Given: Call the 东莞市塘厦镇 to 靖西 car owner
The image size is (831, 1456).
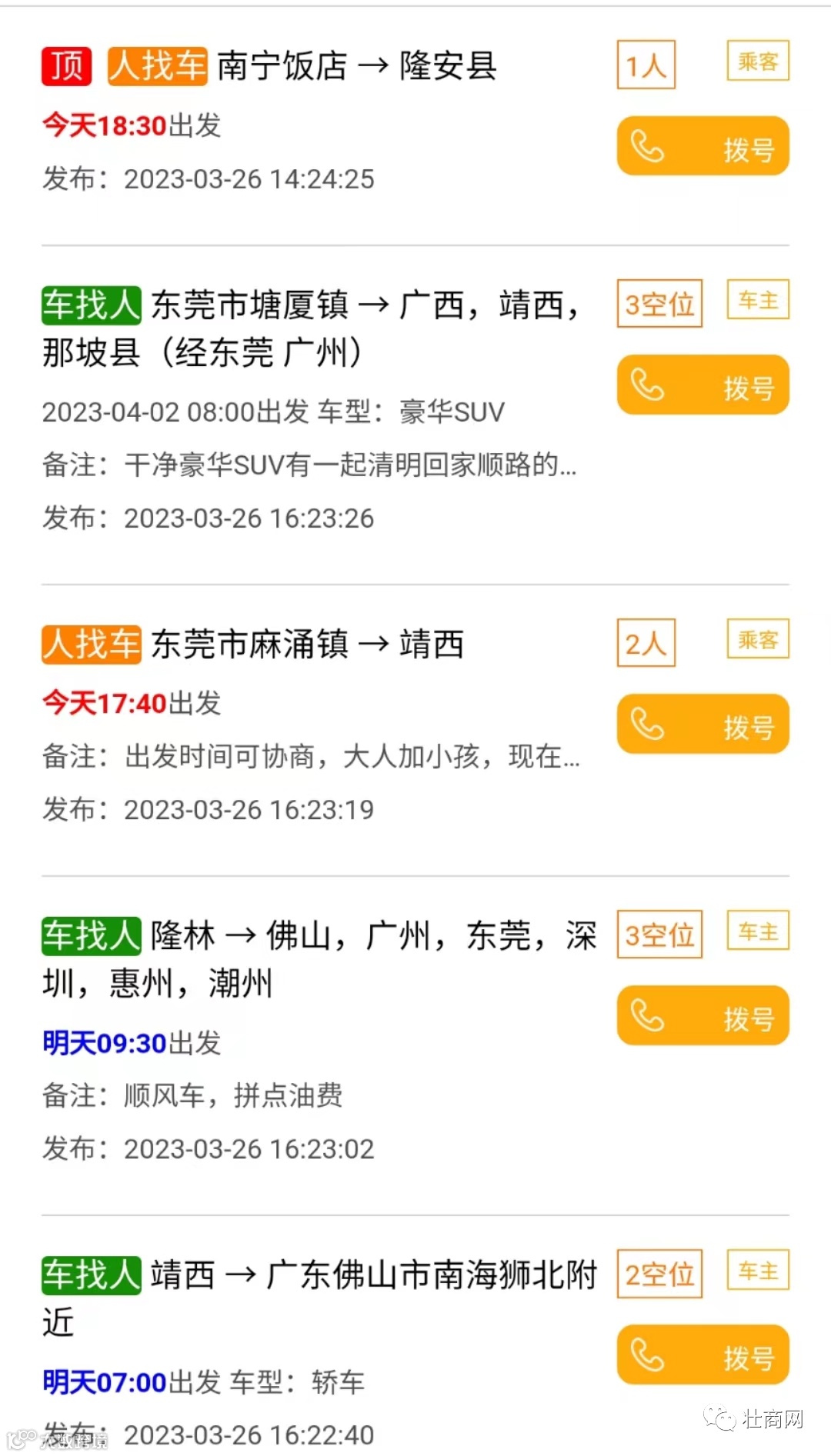Looking at the screenshot, I should (703, 385).
